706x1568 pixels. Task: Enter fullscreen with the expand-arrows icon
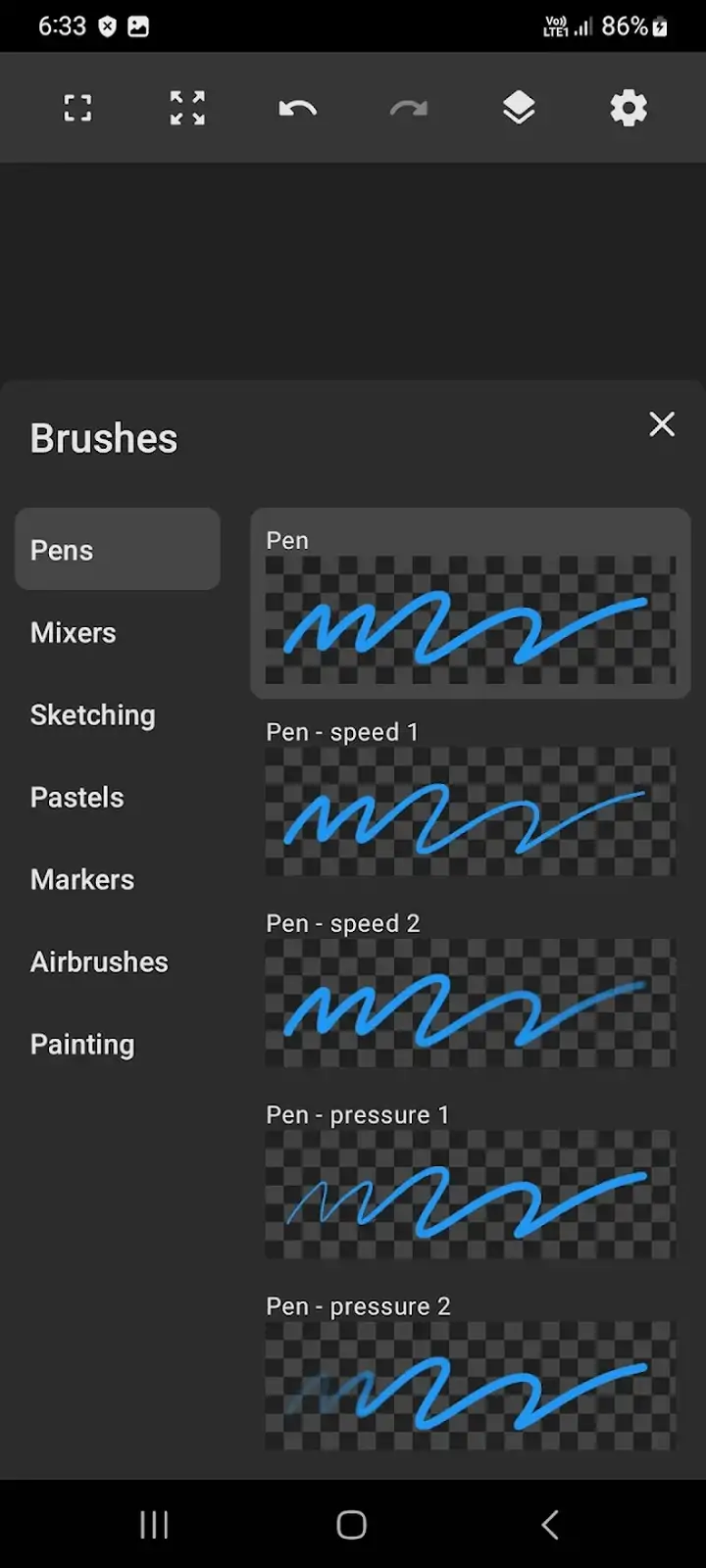[187, 108]
